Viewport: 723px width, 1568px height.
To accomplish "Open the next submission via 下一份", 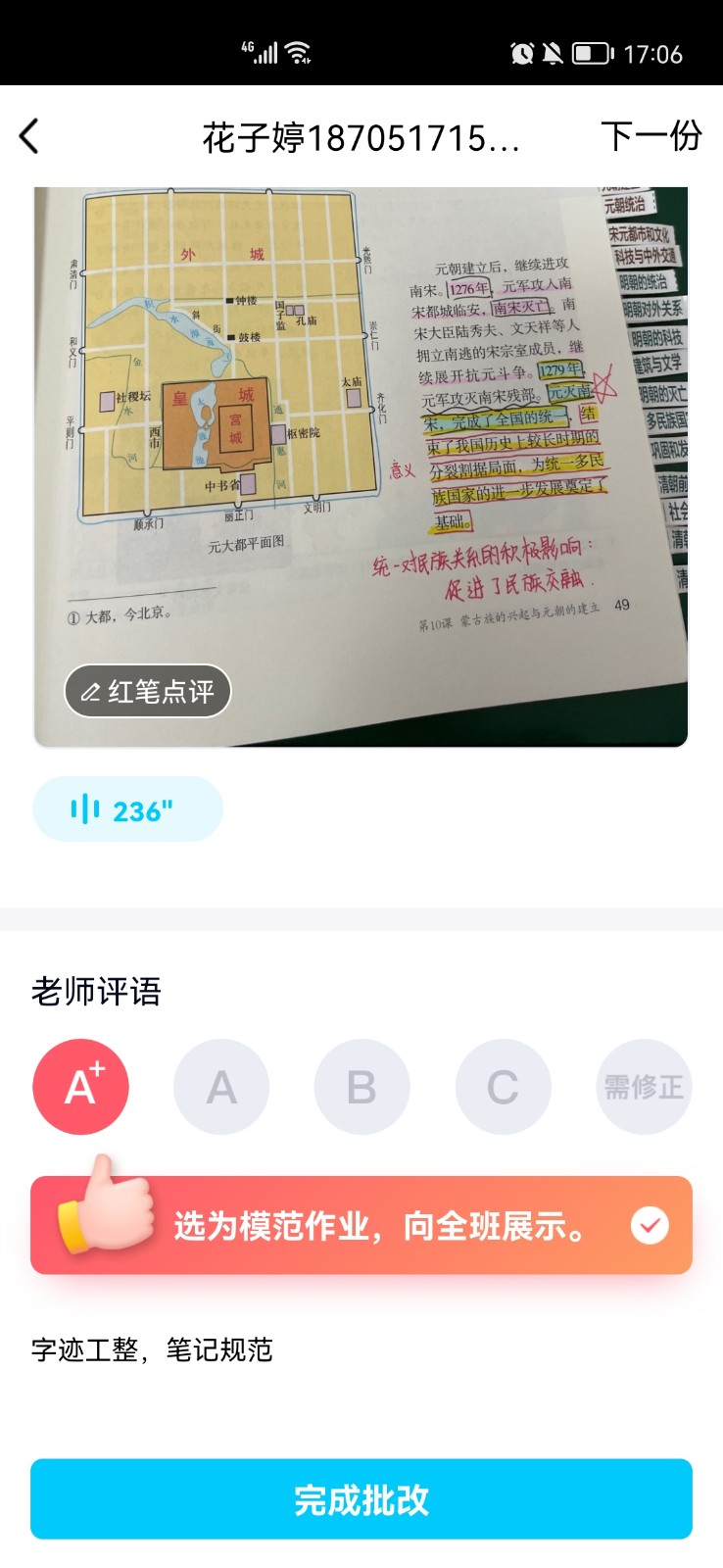I will [x=651, y=136].
